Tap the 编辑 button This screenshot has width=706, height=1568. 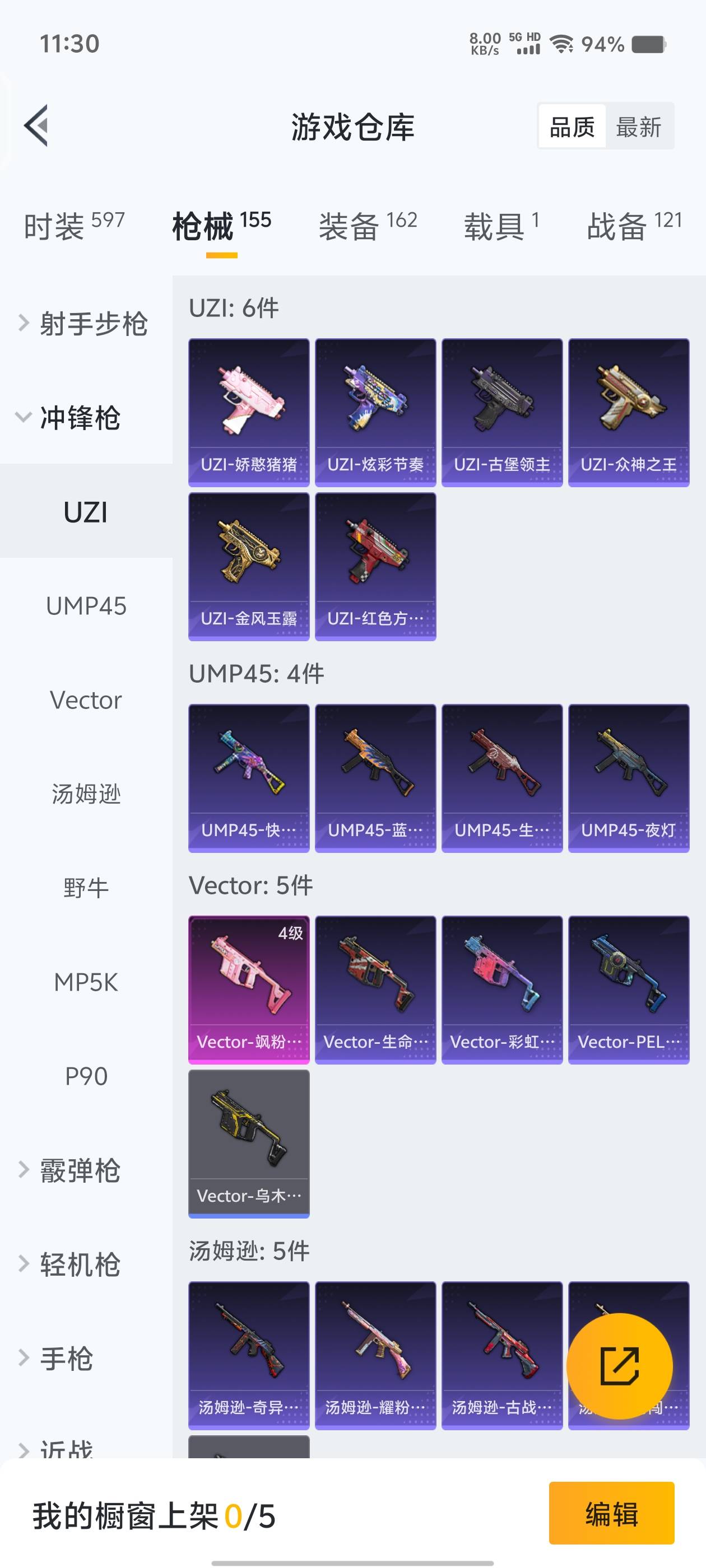tap(611, 1513)
